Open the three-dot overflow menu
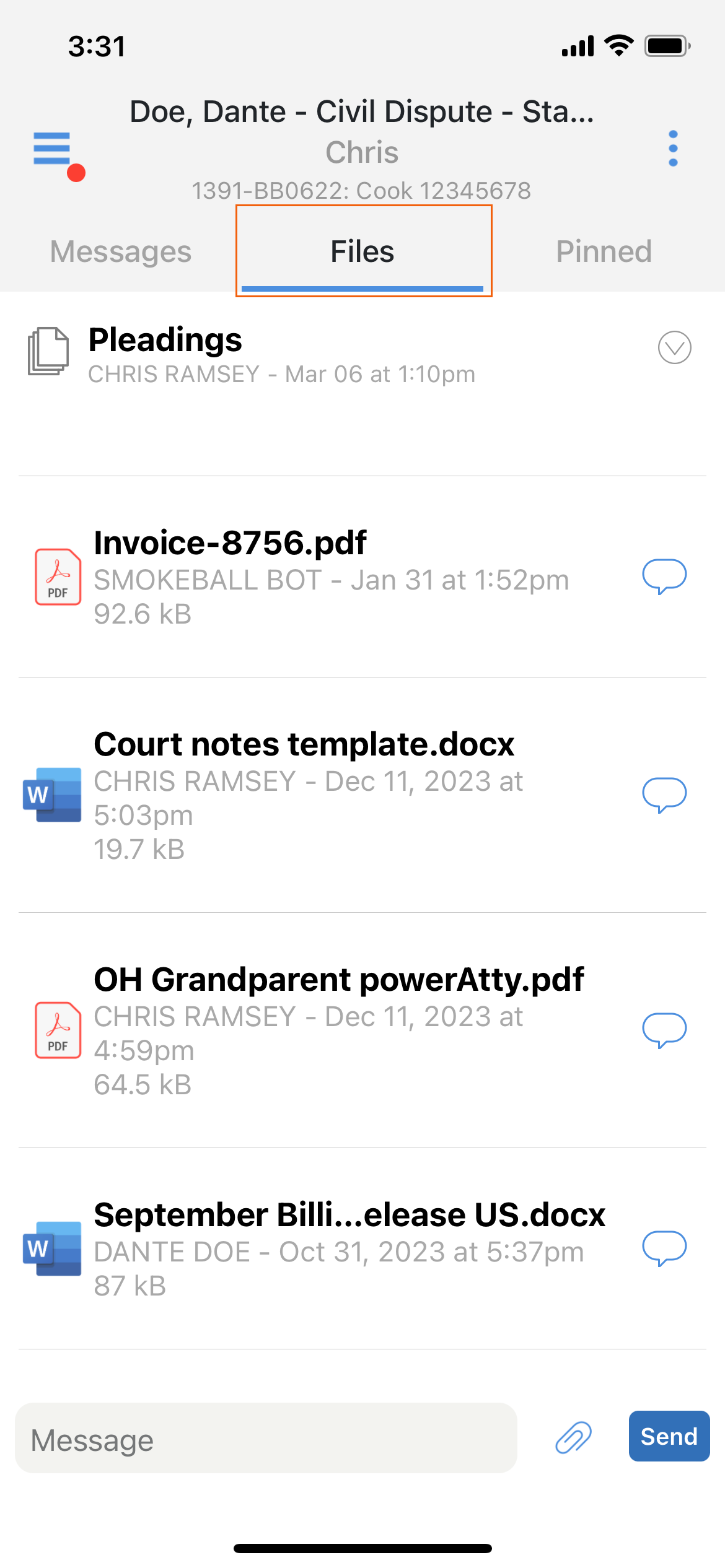 [673, 149]
